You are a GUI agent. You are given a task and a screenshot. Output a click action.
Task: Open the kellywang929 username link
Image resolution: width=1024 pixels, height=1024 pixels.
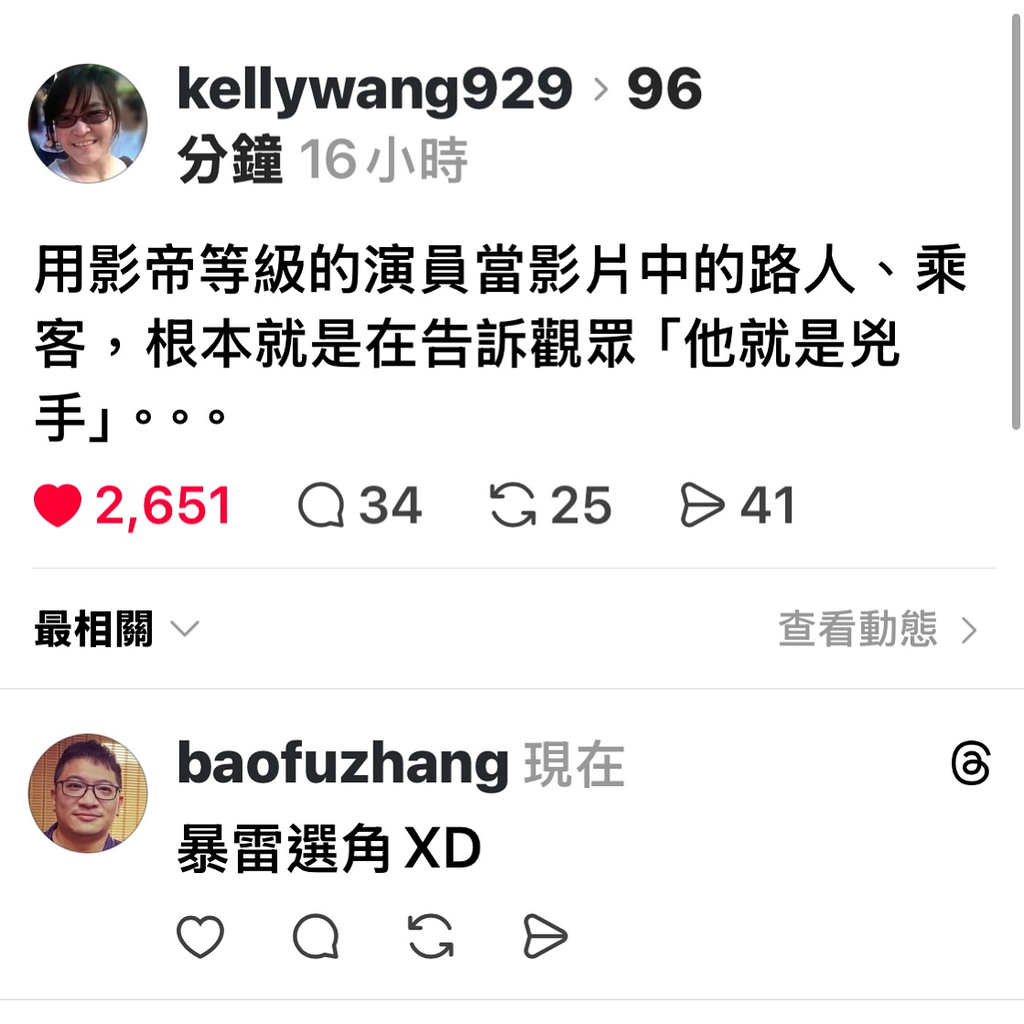374,90
